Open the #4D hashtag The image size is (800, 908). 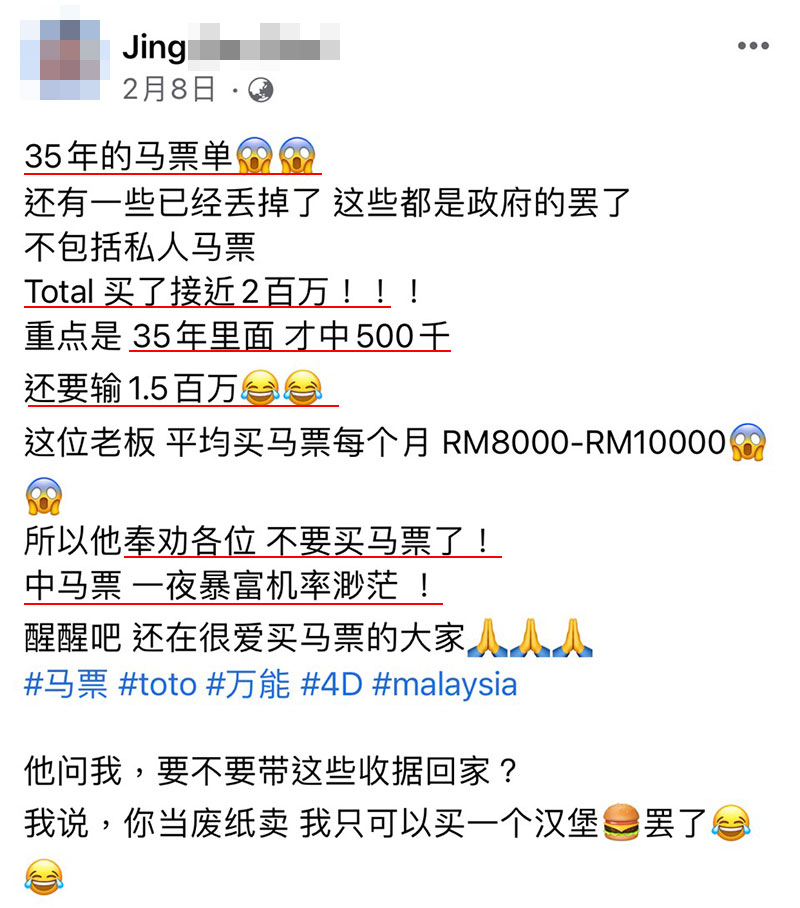pyautogui.click(x=330, y=685)
